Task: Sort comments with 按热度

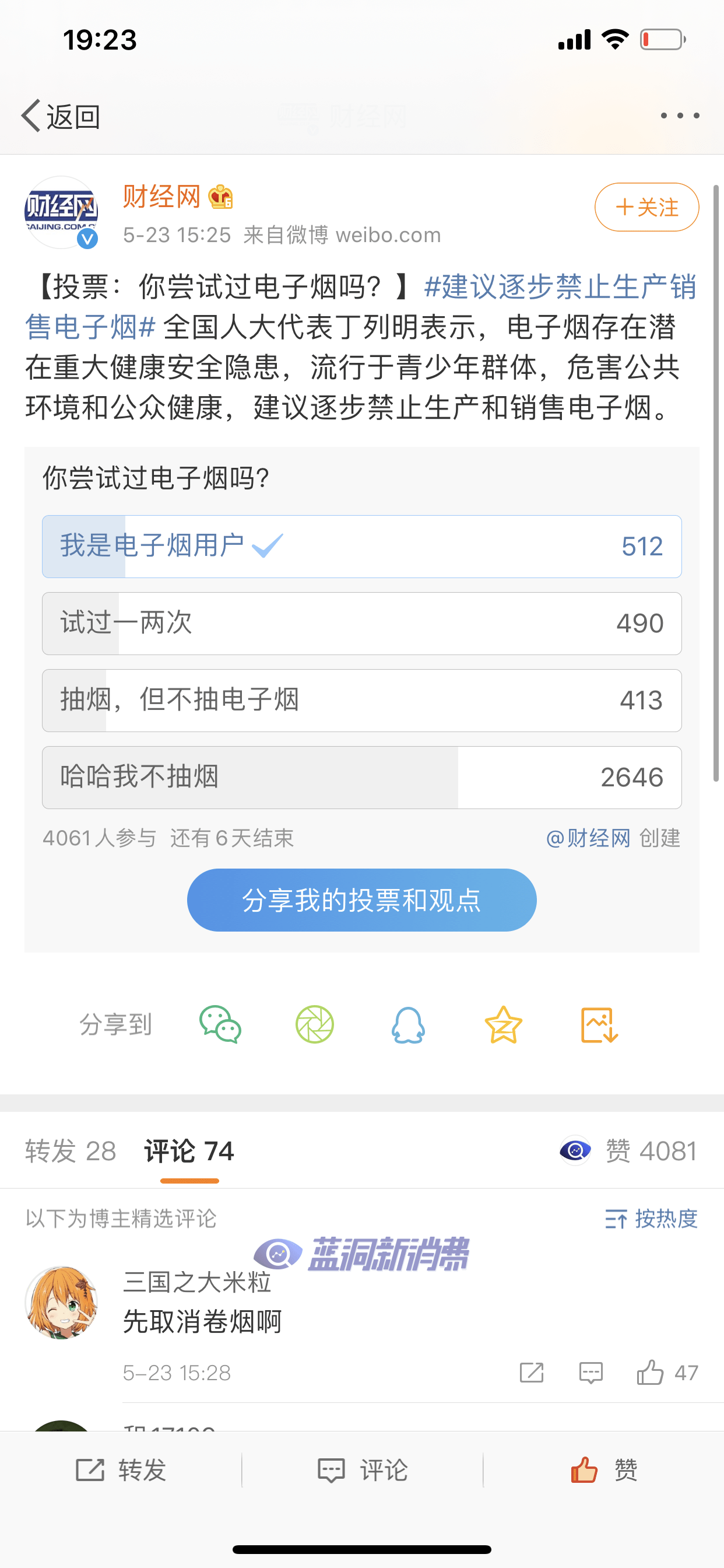Action: pyautogui.click(x=651, y=1219)
